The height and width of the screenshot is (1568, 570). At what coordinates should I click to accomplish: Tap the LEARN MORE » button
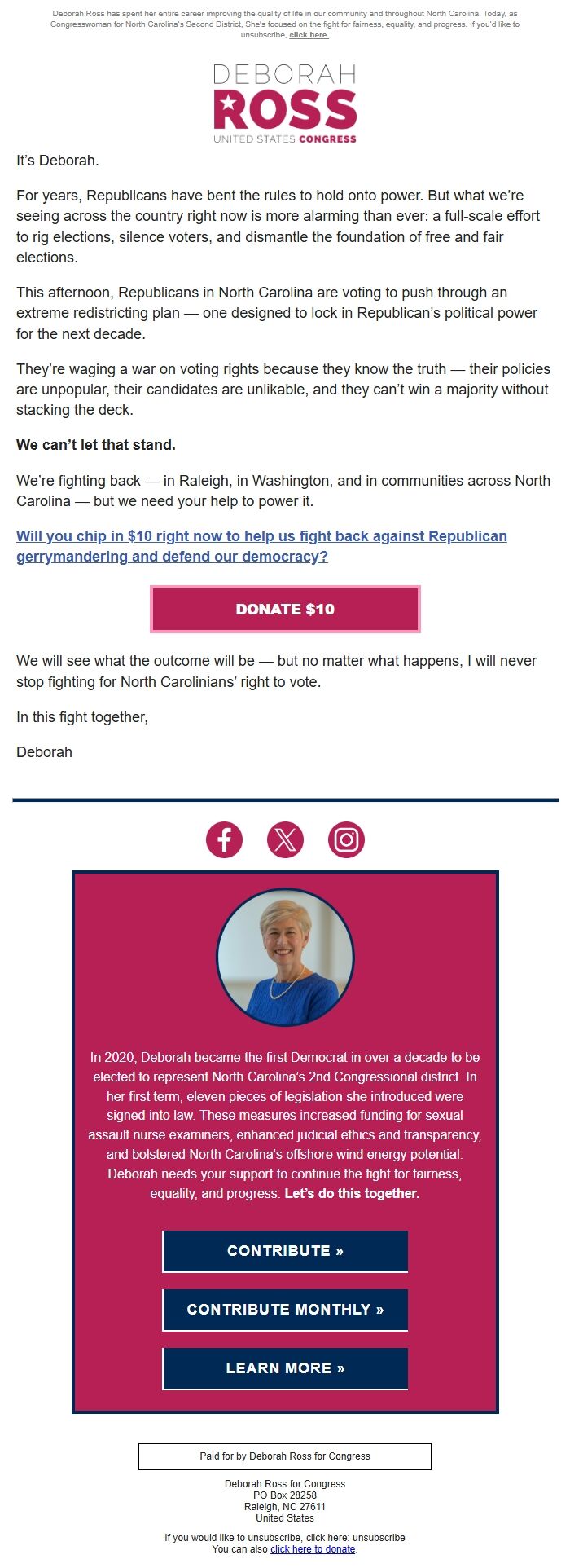[285, 1368]
